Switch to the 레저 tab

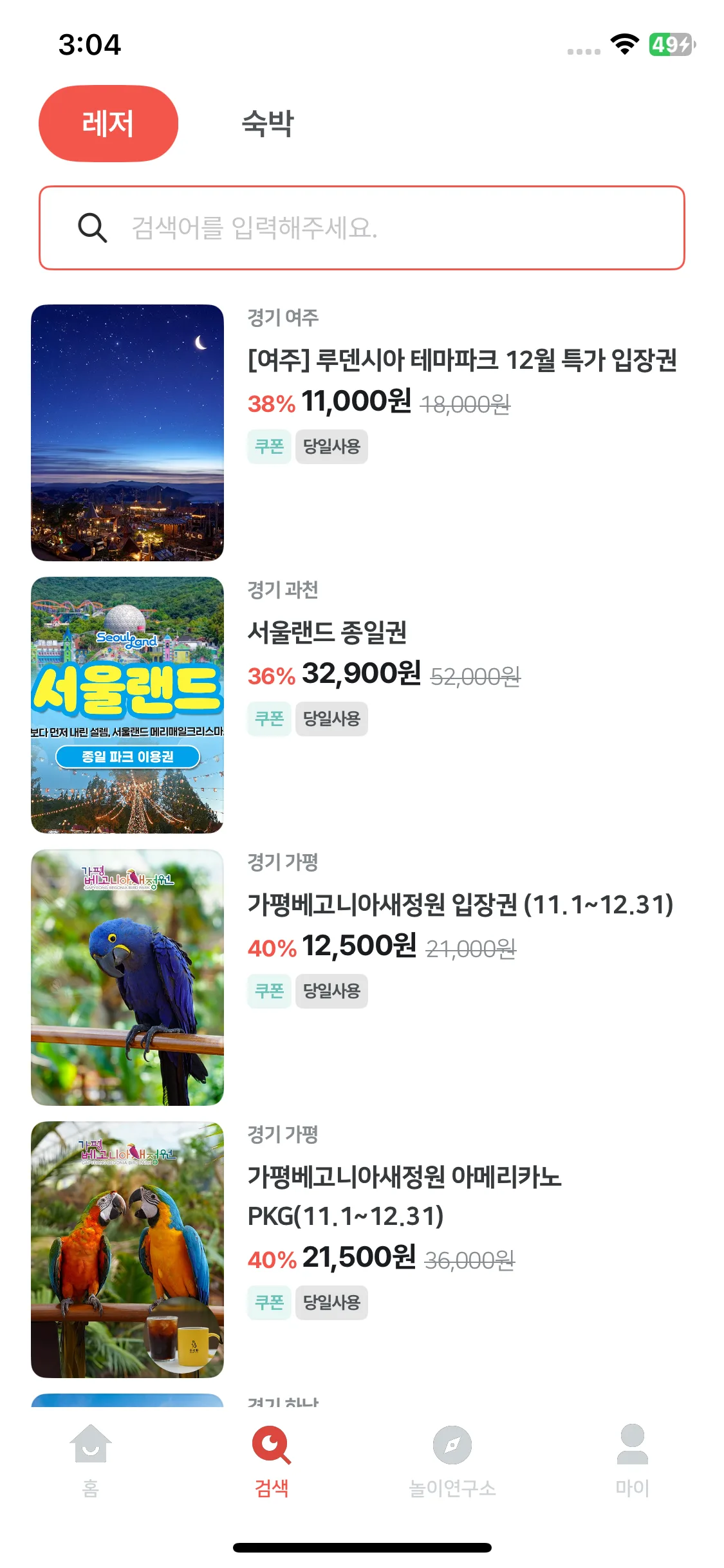click(x=108, y=124)
